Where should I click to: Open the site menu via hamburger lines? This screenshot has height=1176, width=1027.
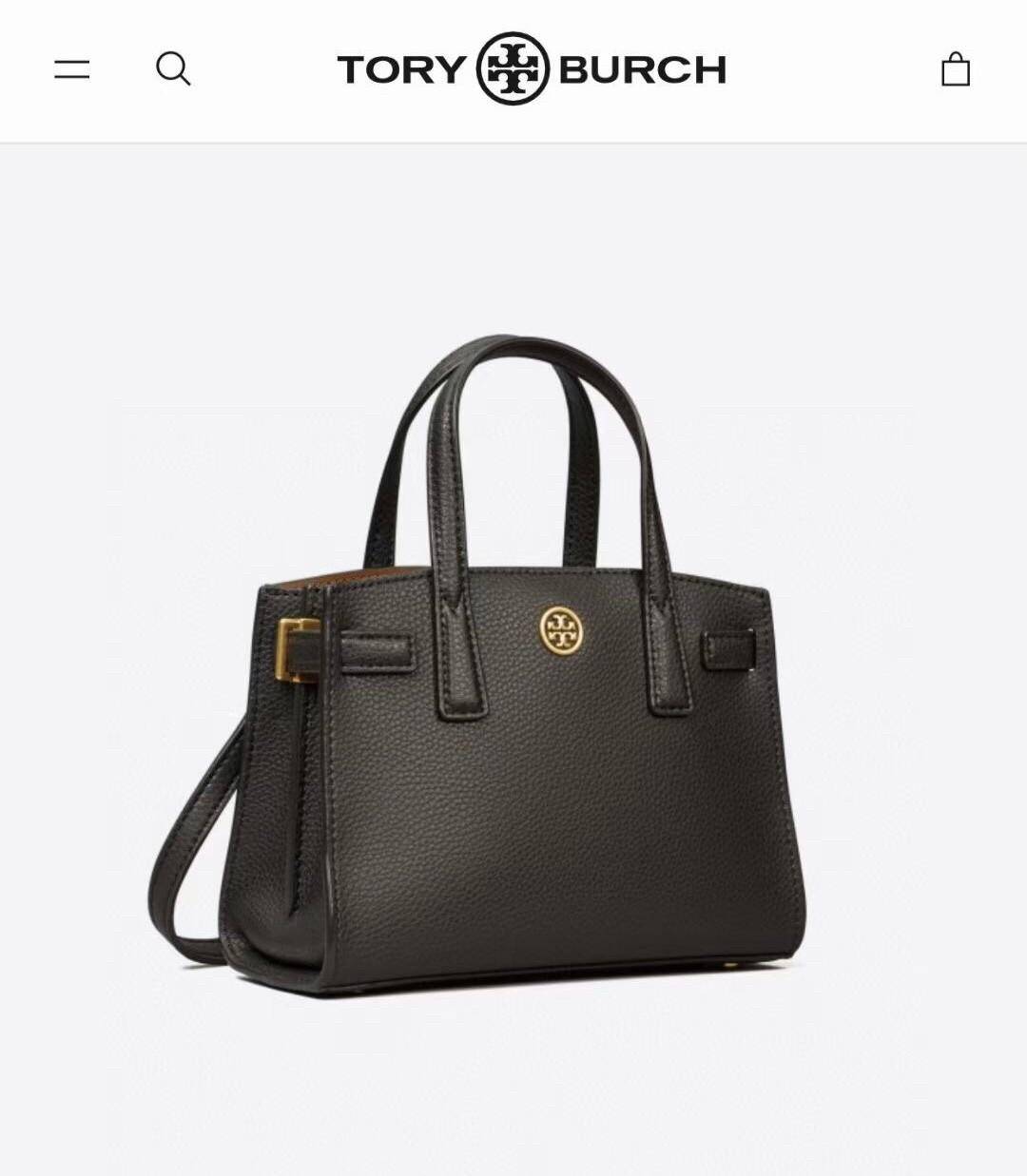(72, 67)
